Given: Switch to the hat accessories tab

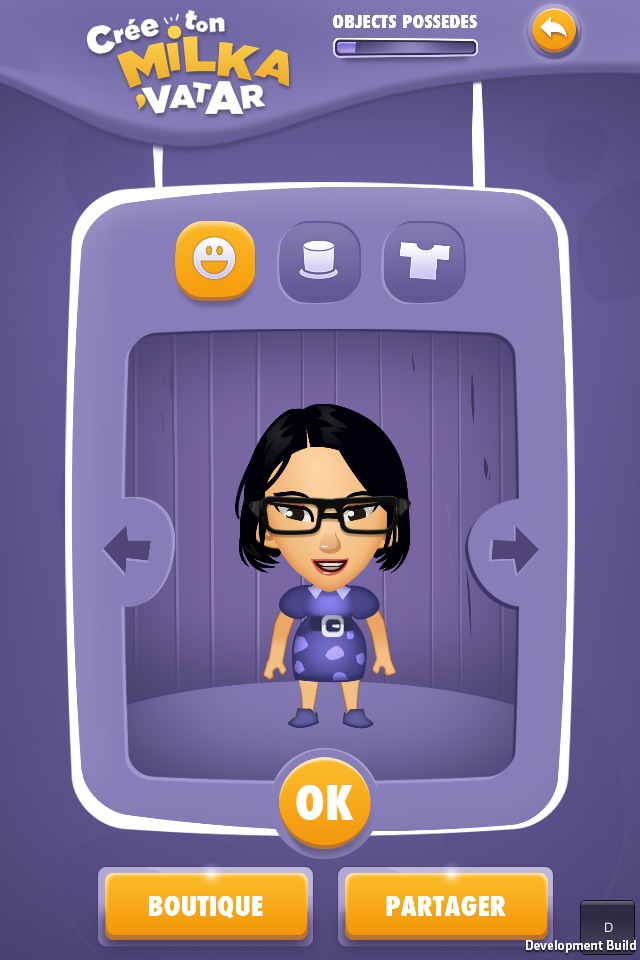Looking at the screenshot, I should (x=319, y=262).
